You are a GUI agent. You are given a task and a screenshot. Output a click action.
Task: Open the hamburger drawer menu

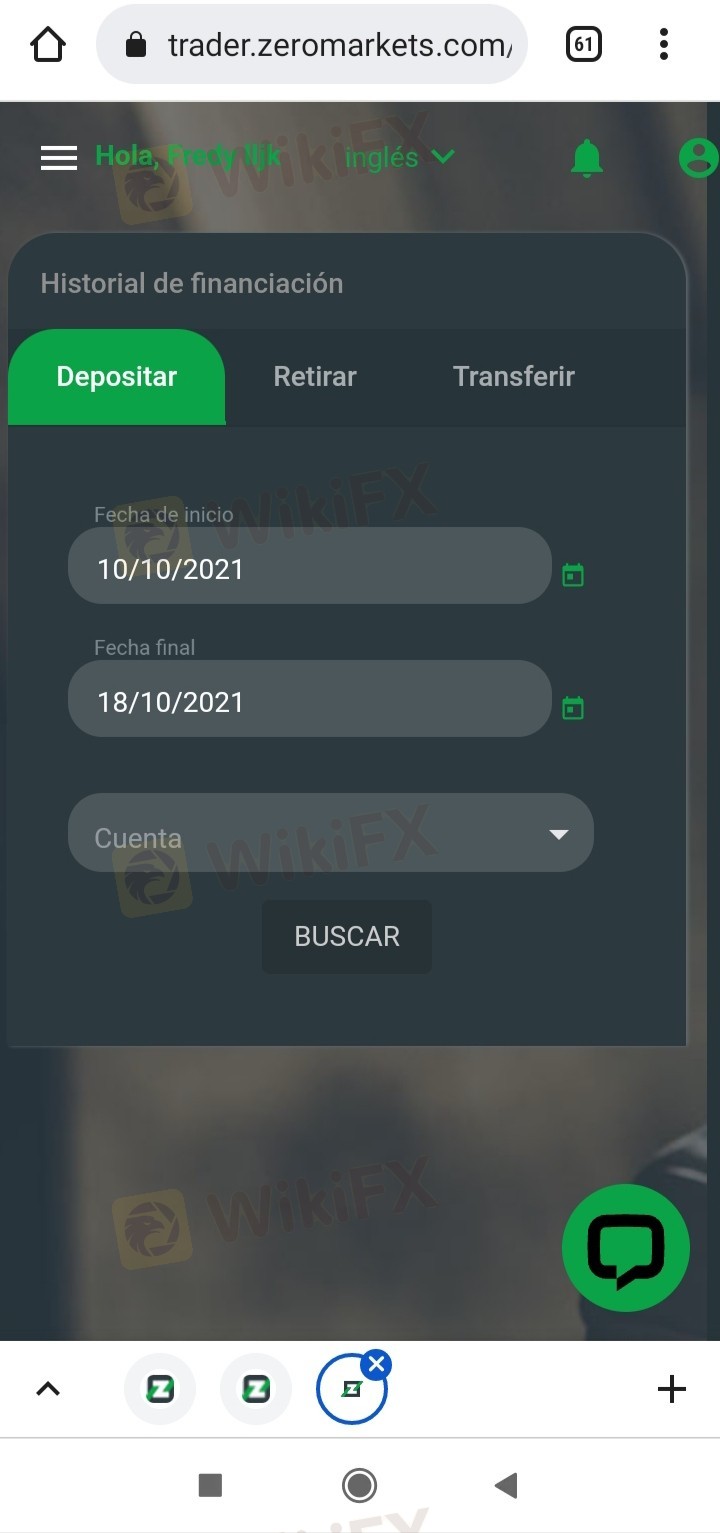(x=59, y=158)
